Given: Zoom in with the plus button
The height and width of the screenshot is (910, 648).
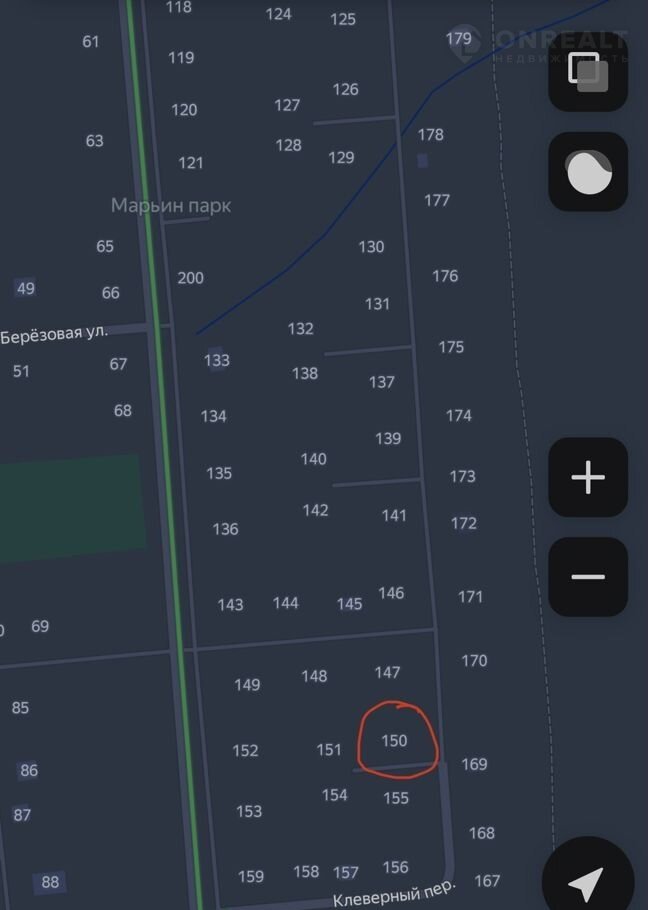Looking at the screenshot, I should tap(588, 477).
